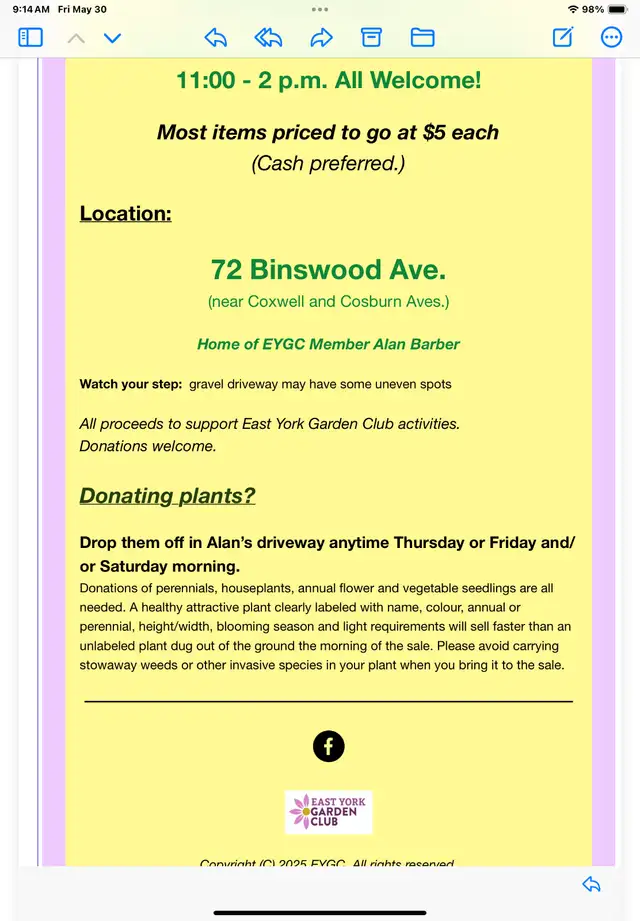Screen dimensions: 640x921
Task: Archive this message
Action: (x=371, y=38)
